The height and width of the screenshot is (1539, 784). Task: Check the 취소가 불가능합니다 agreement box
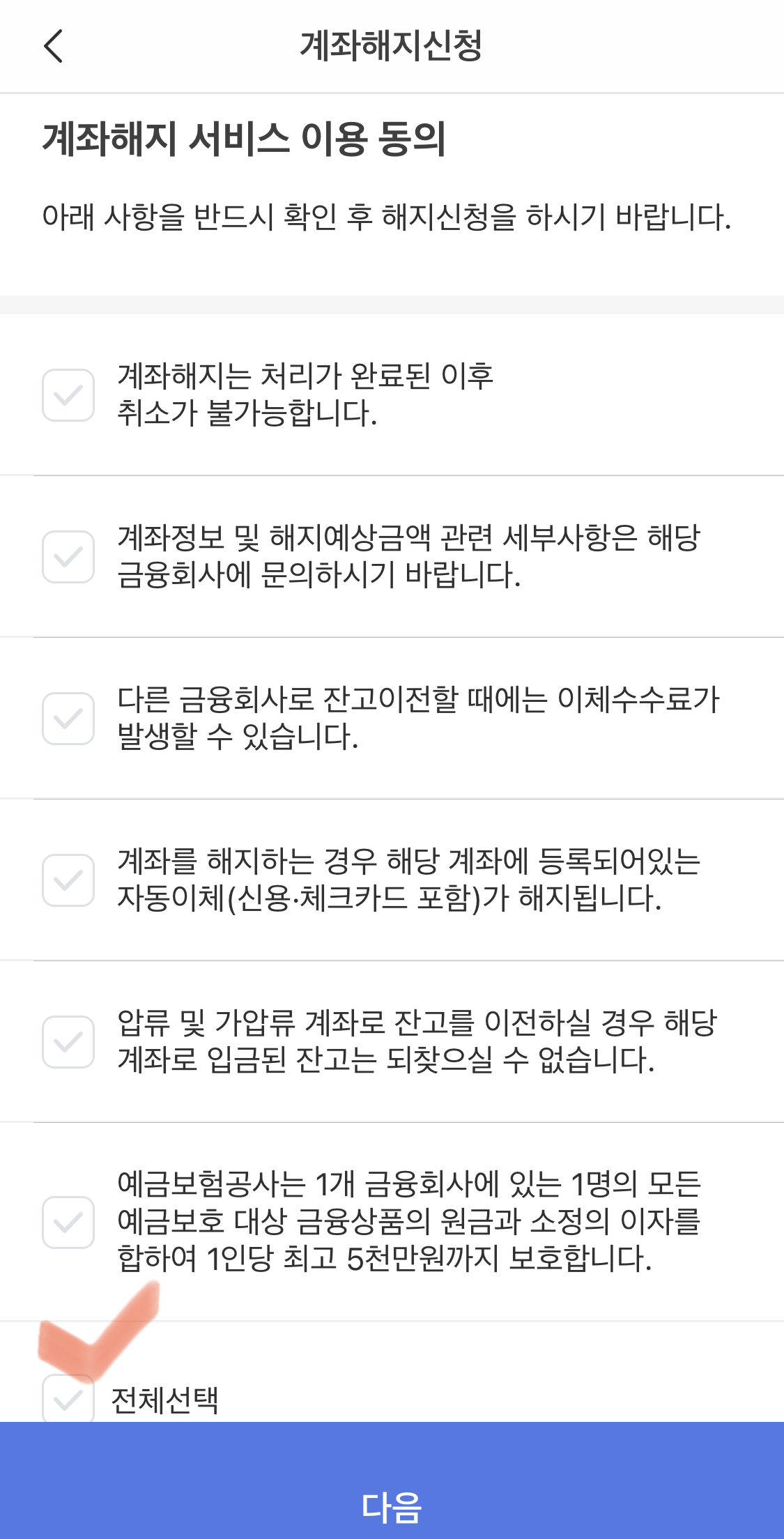[68, 395]
